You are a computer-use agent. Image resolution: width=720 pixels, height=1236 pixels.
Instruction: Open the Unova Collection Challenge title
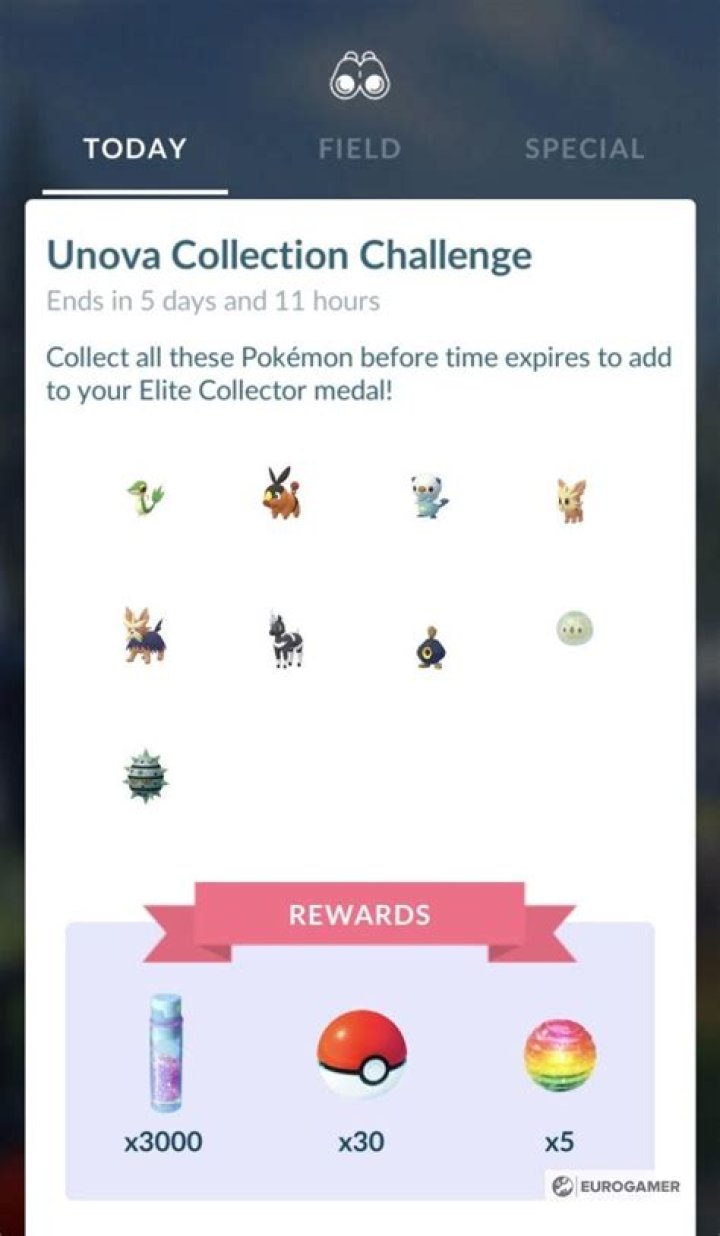click(x=288, y=255)
